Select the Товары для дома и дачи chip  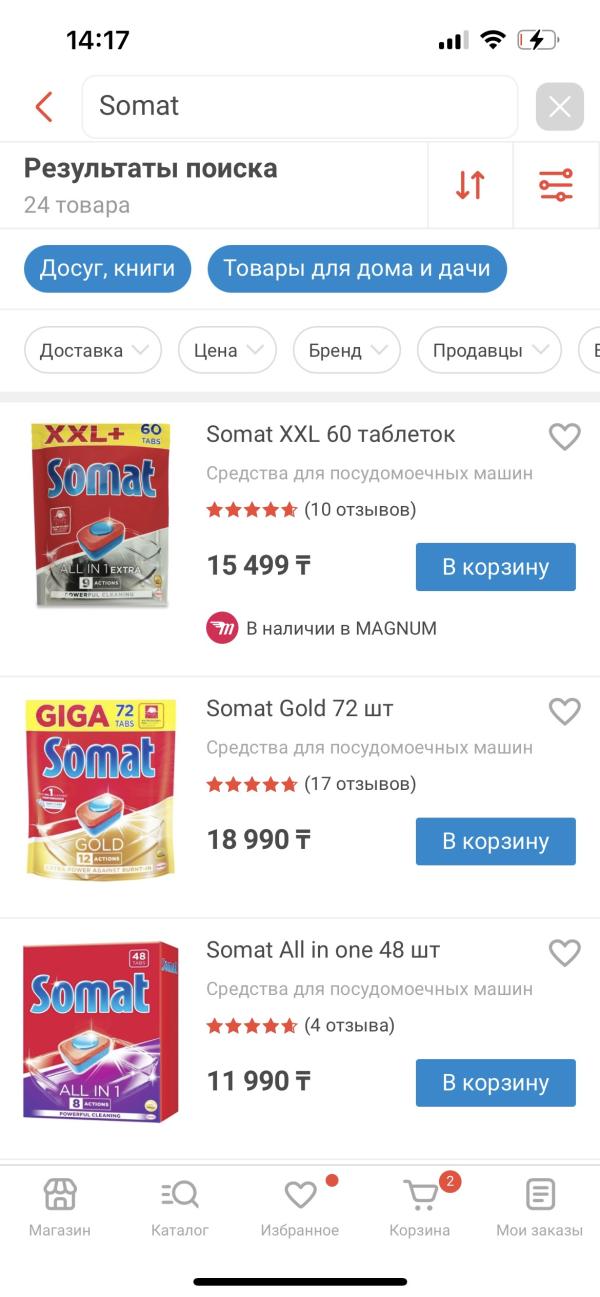click(x=357, y=268)
